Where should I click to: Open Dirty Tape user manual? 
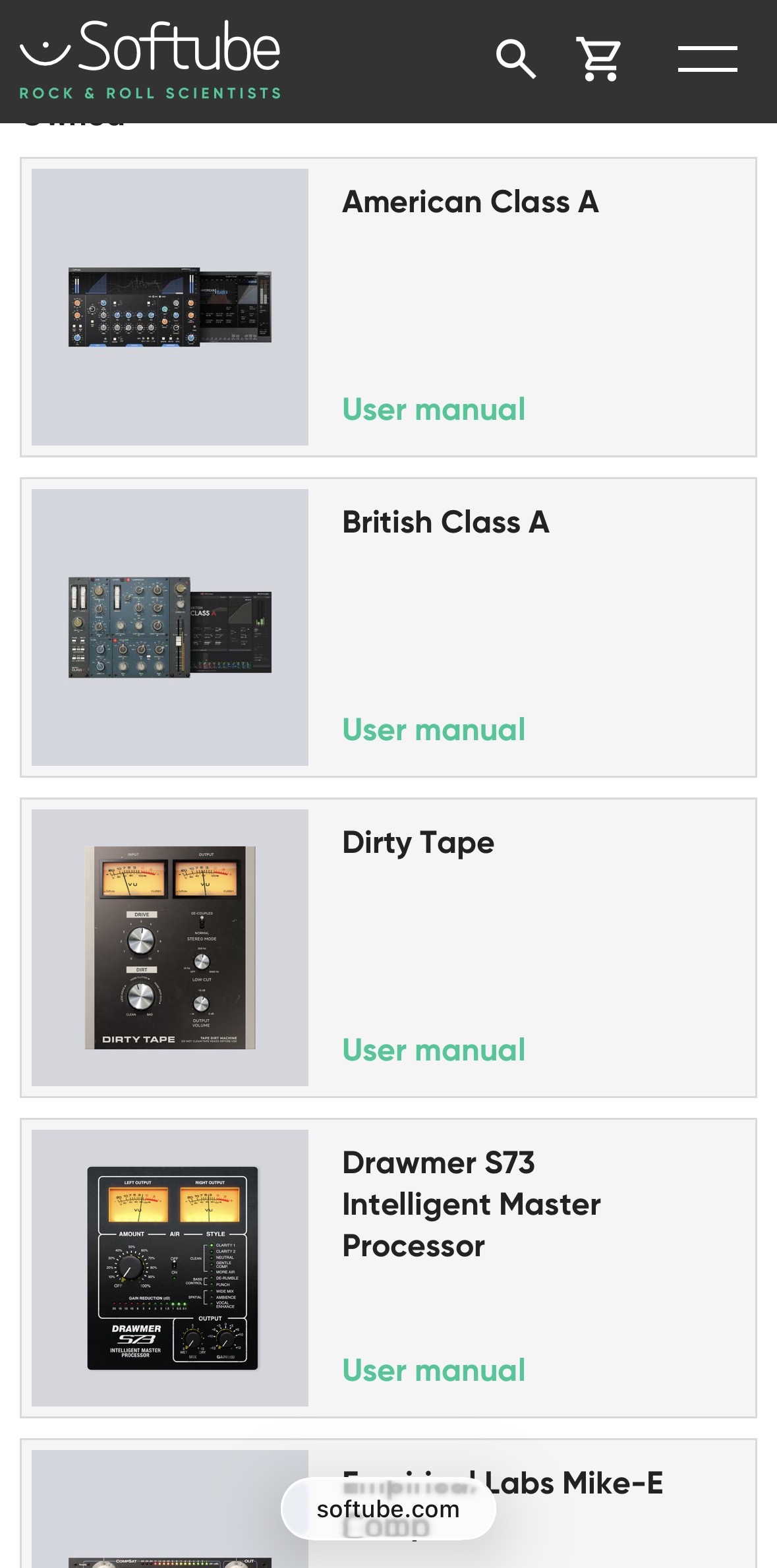coord(434,1050)
